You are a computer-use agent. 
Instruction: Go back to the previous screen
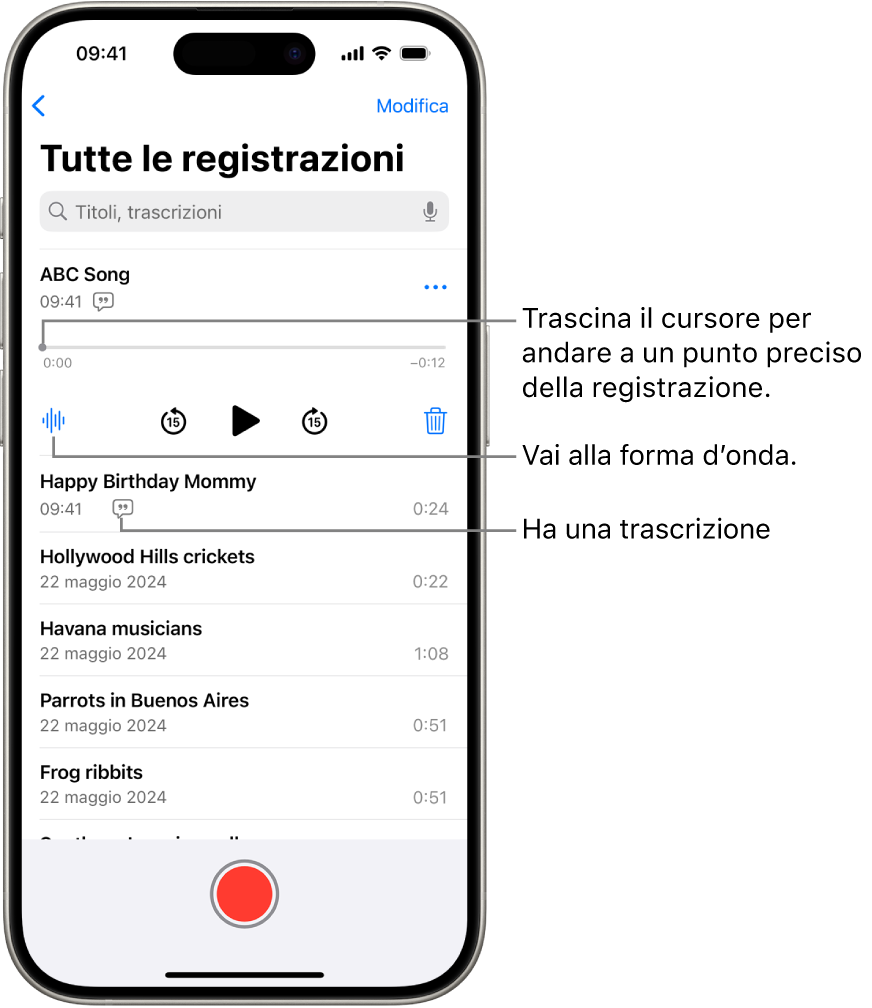coord(39,106)
